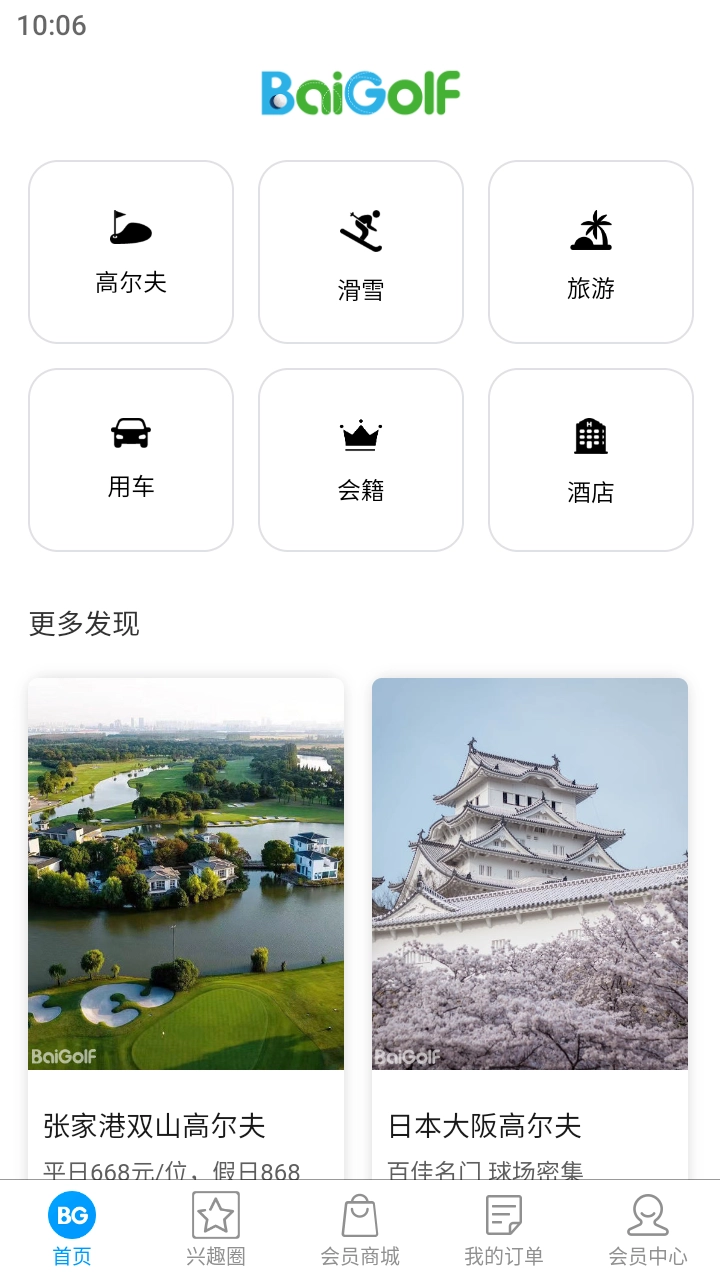This screenshot has height=1280, width=720.
Task: Open the 兴趣圈 star icon
Action: [x=215, y=1215]
